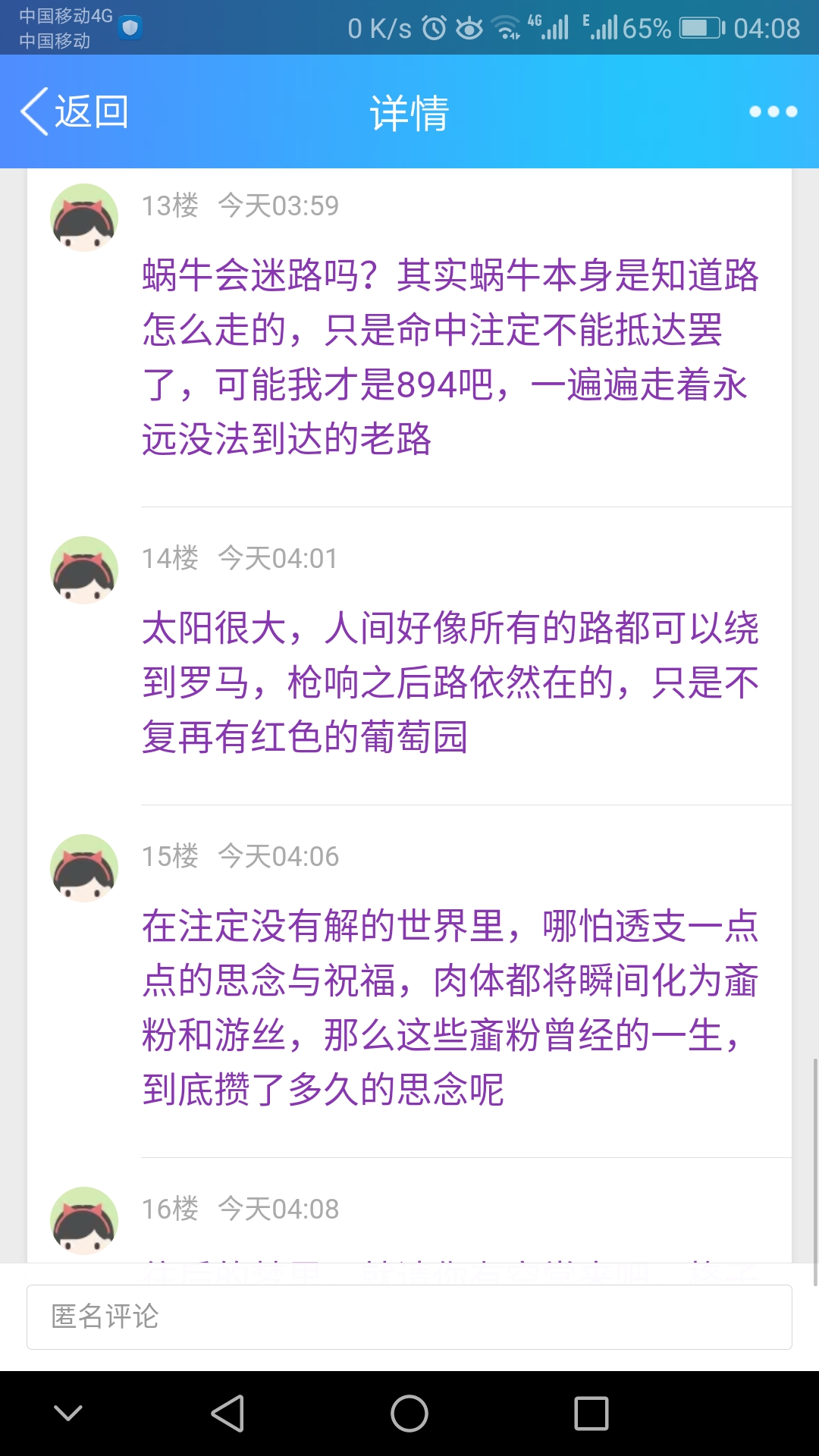Open the avatar of the 15楼 commenter
This screenshot has width=819, height=1456.
pyautogui.click(x=84, y=868)
